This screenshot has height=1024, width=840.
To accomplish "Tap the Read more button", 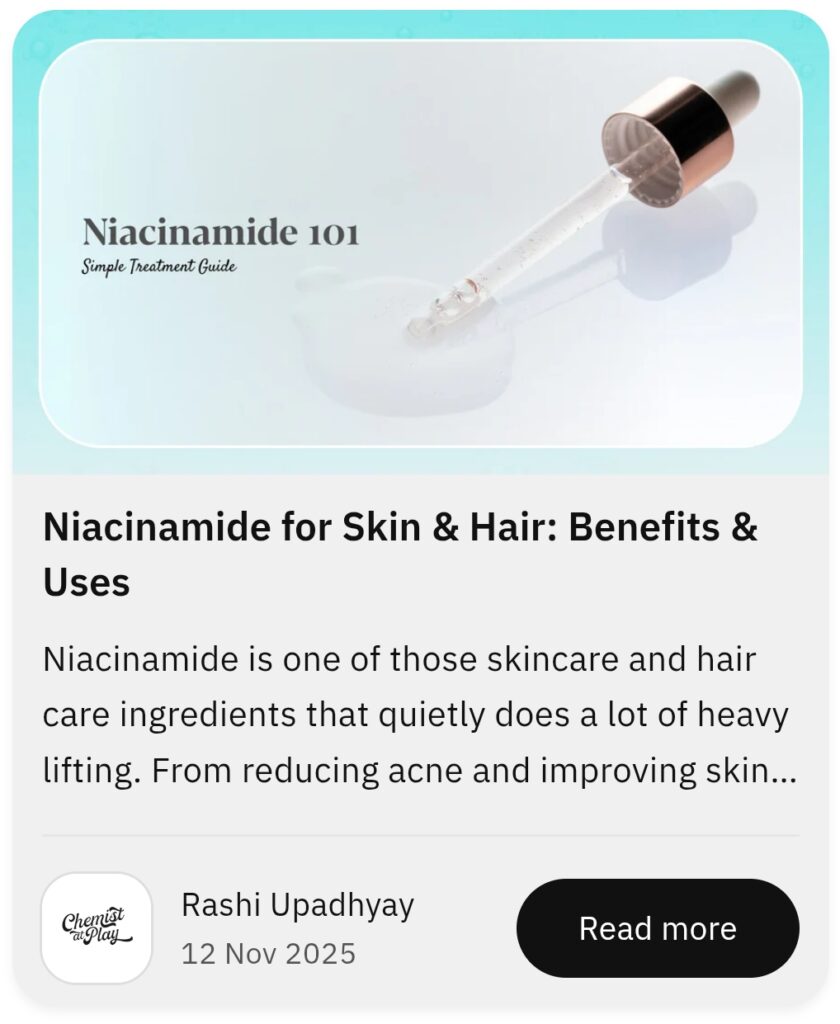I will pos(657,928).
